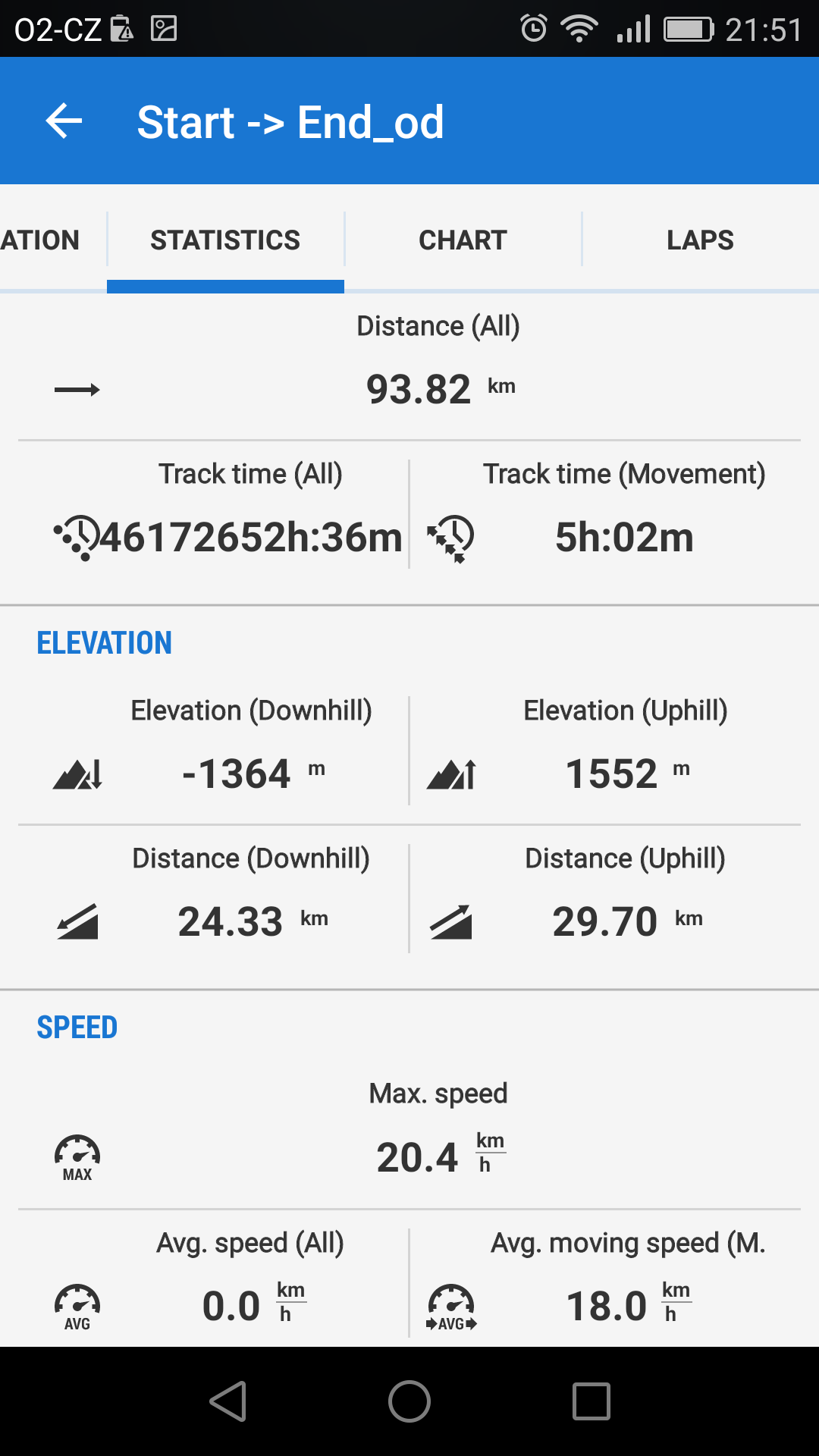Viewport: 819px width, 1456px height.
Task: Switch to the Chart tab
Action: tap(463, 240)
